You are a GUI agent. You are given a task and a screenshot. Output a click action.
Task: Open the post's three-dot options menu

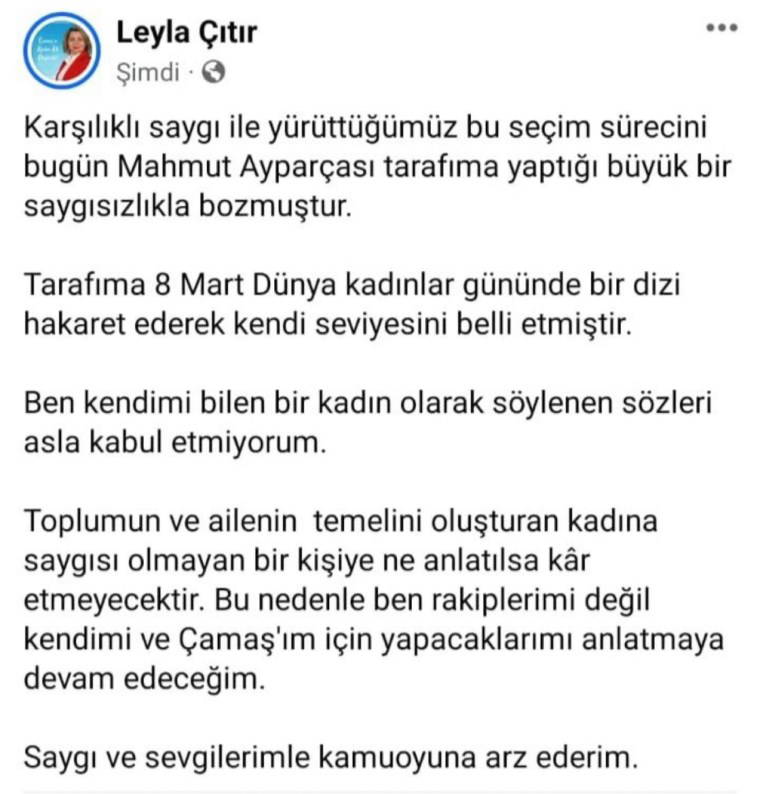[720, 28]
